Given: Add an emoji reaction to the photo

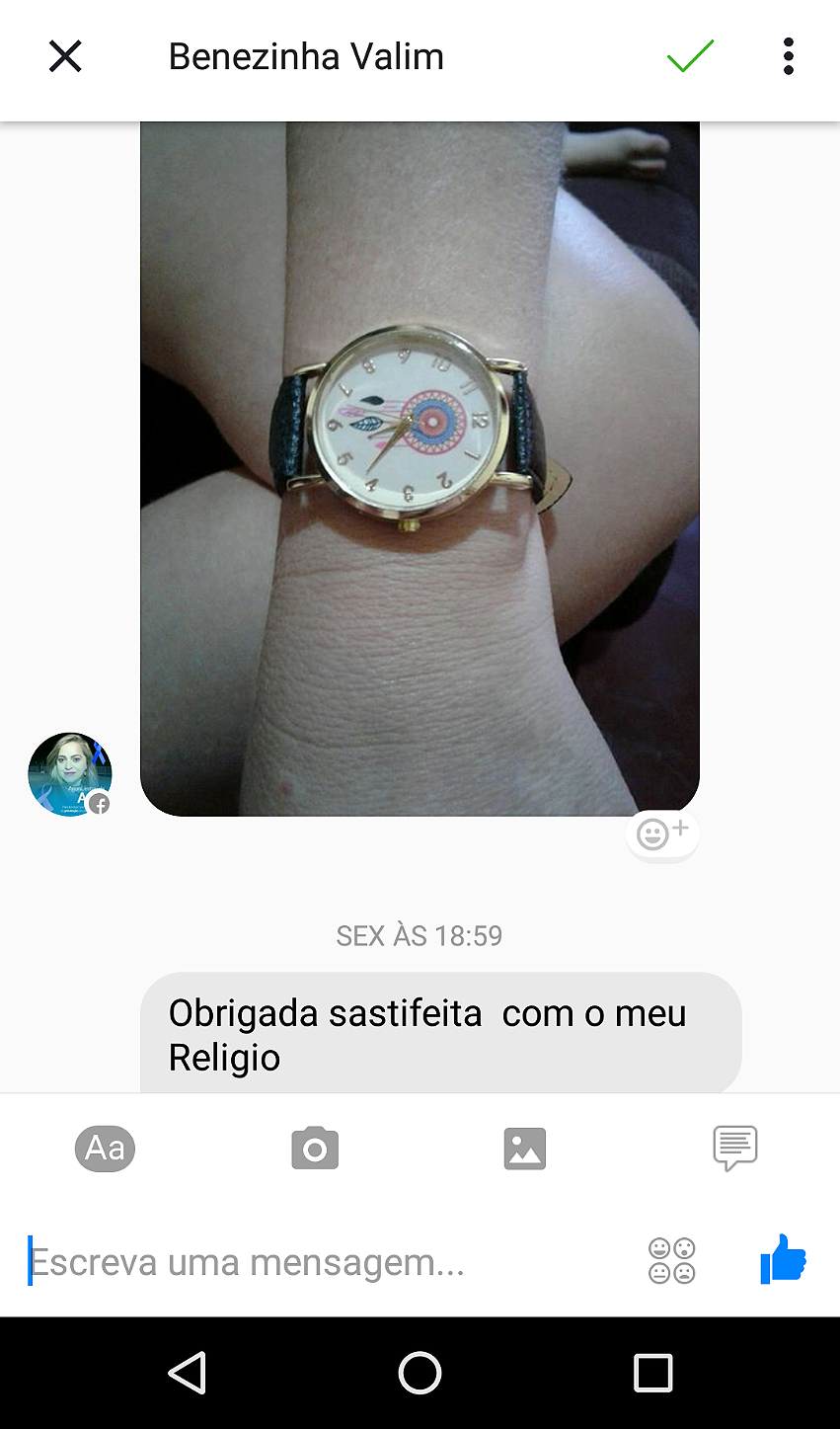Looking at the screenshot, I should click(661, 834).
